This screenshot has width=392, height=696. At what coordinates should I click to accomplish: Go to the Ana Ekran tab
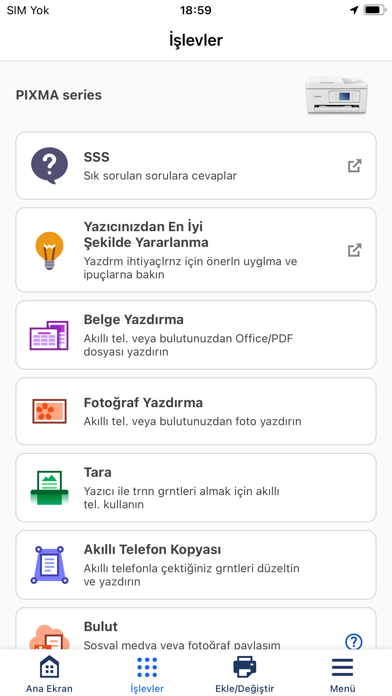coord(49,674)
